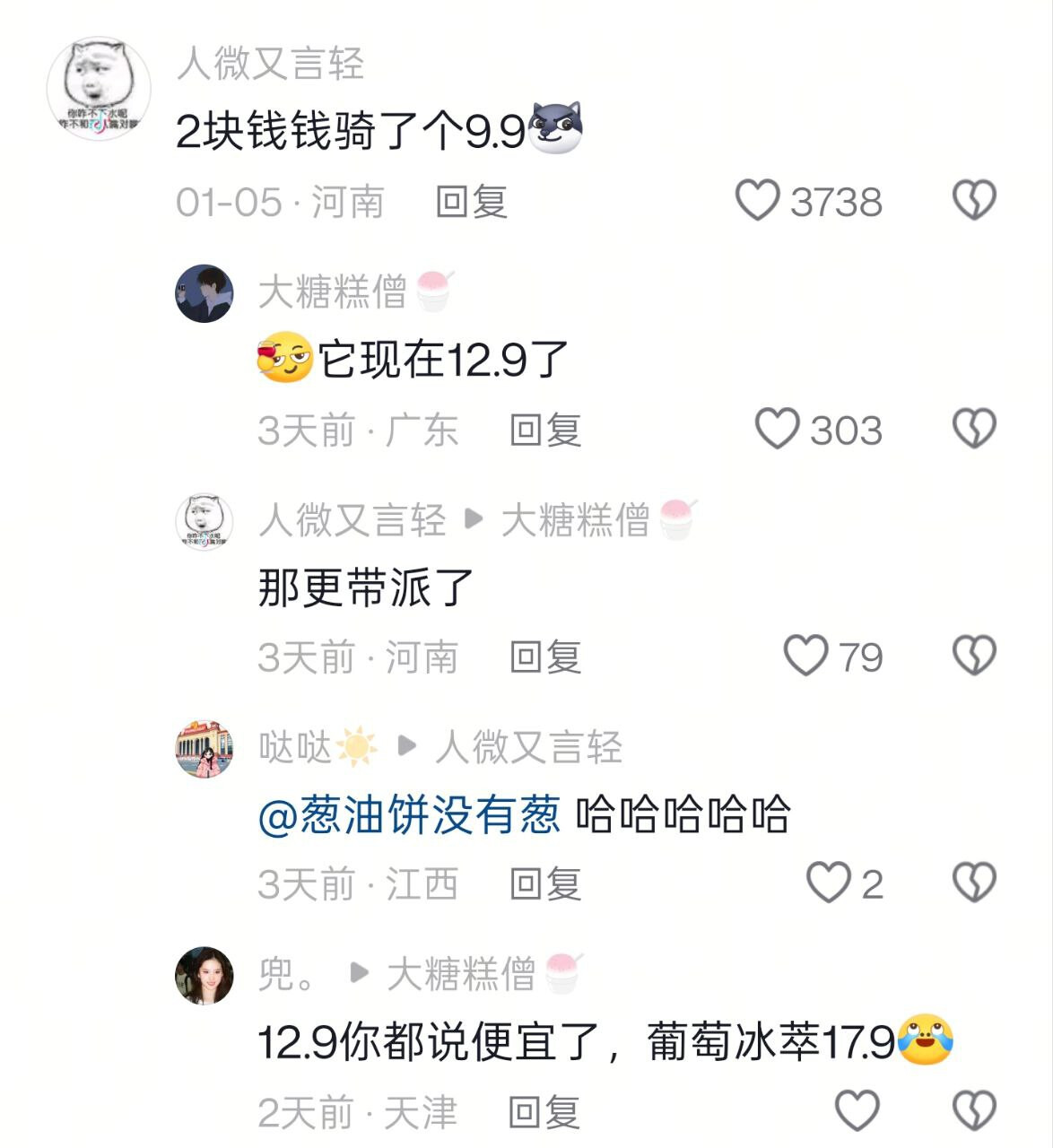Image resolution: width=1053 pixels, height=1148 pixels.
Task: Reply to the comment from 河南 dated 01-05
Action: click(x=472, y=202)
